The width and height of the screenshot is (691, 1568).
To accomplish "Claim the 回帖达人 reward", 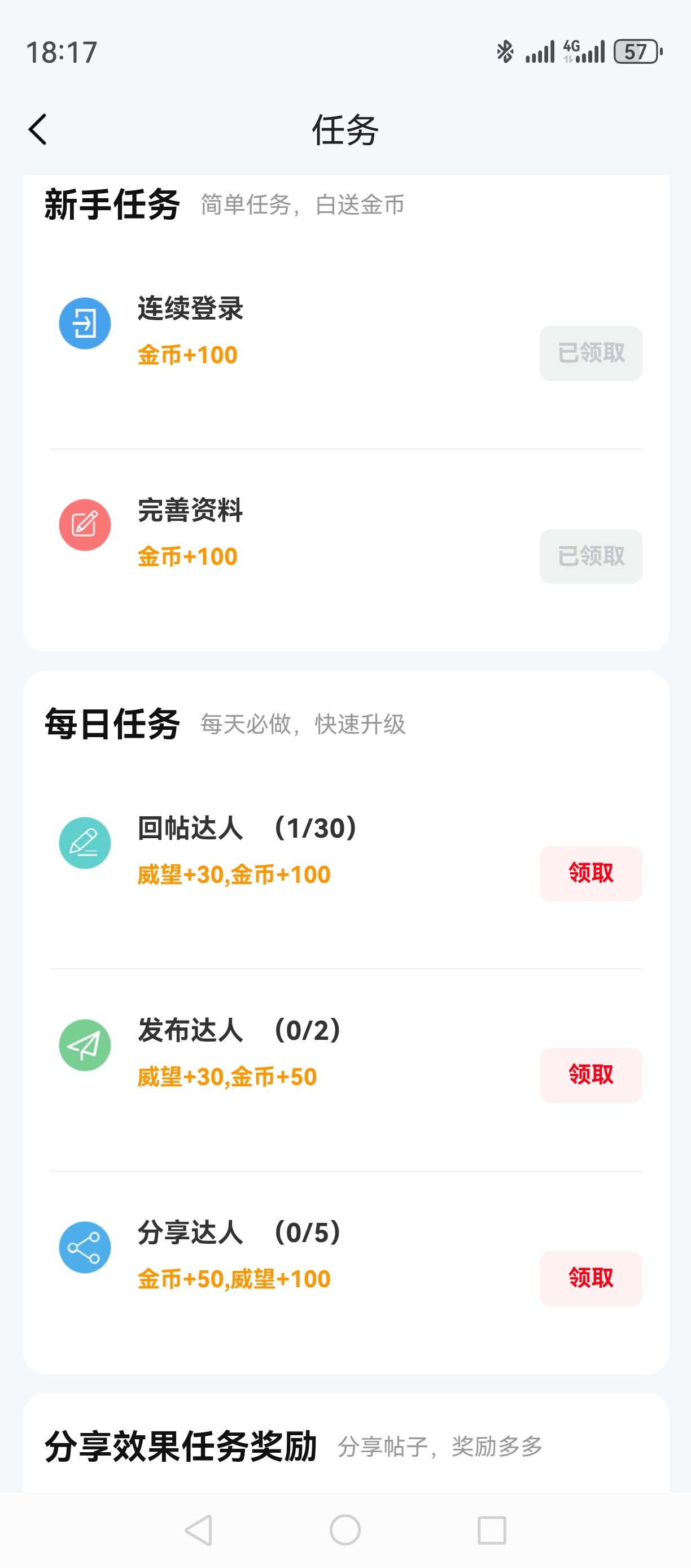I will click(x=591, y=873).
